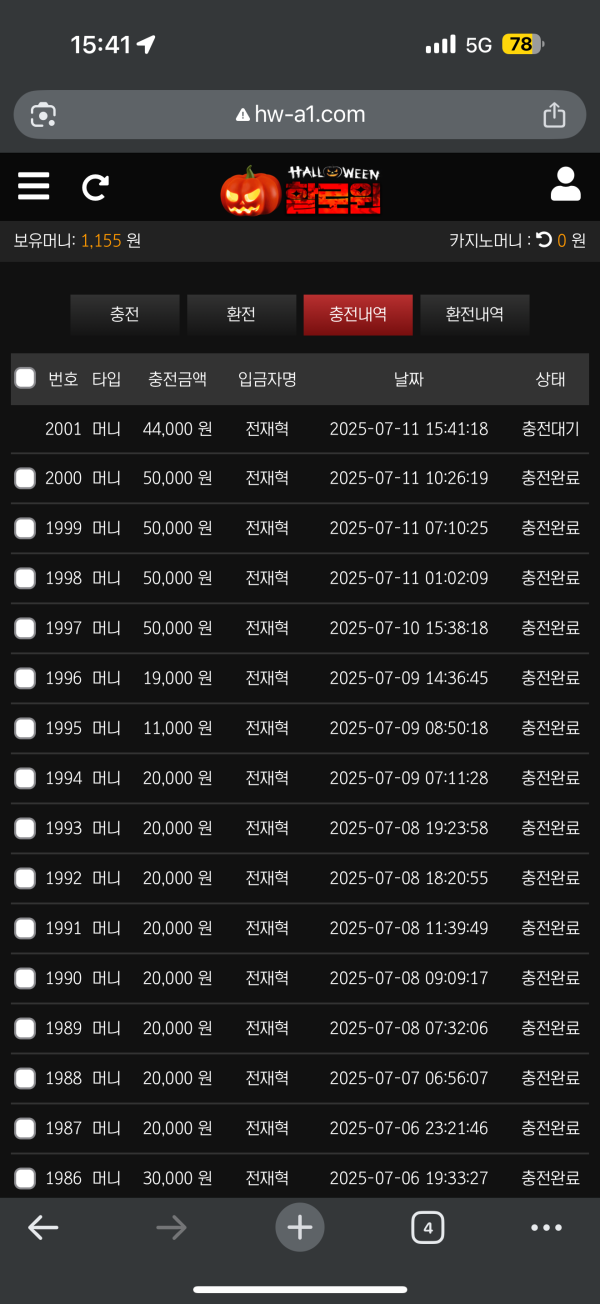Check row 1988's checkbox
This screenshot has height=1304, width=600.
click(25, 1078)
